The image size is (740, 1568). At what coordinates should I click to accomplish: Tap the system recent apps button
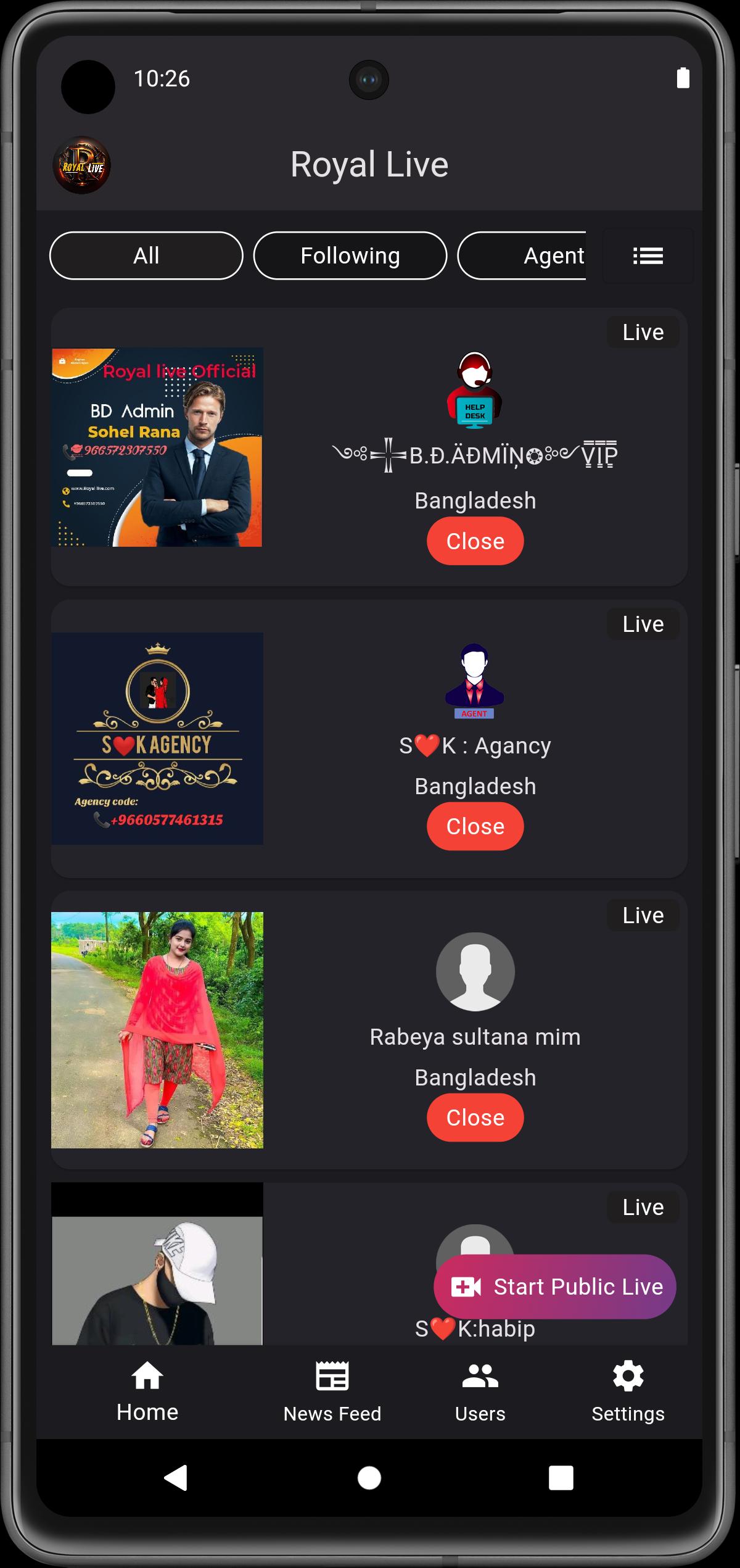tap(561, 1478)
